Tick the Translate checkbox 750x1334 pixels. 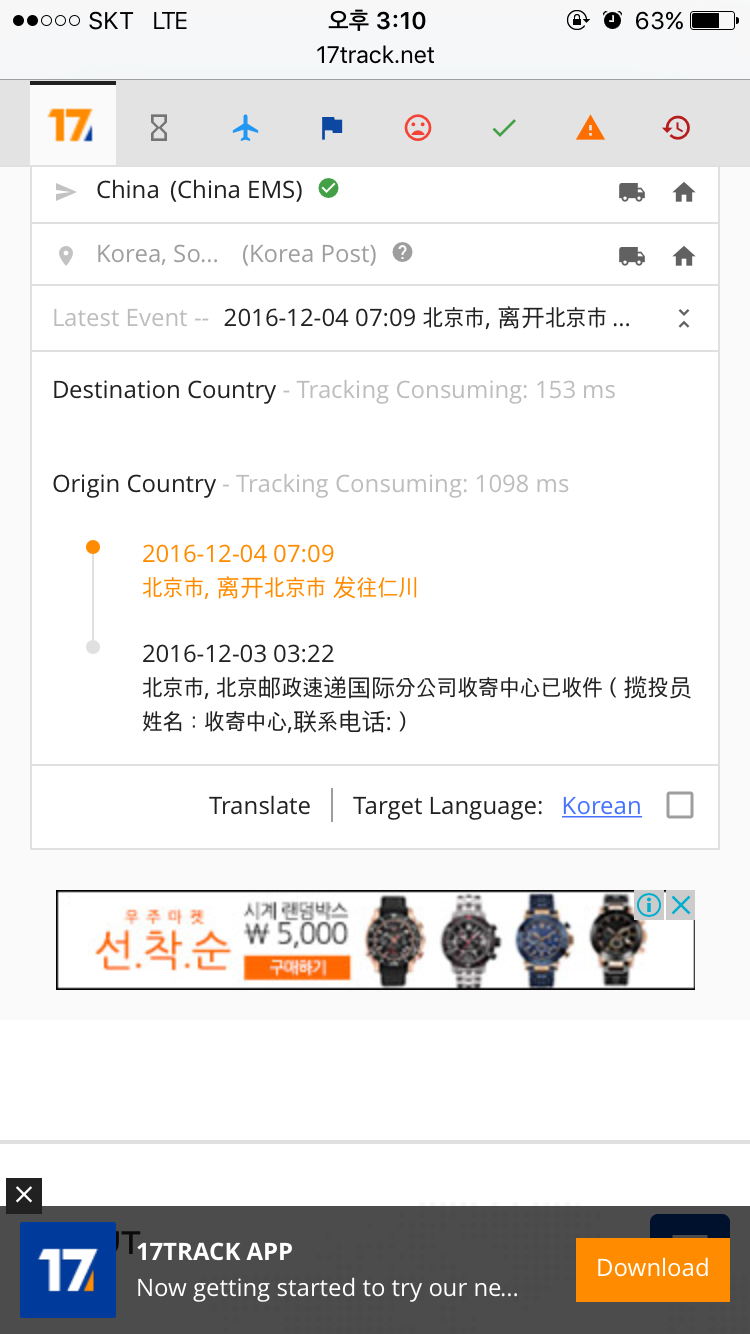pyautogui.click(x=680, y=805)
